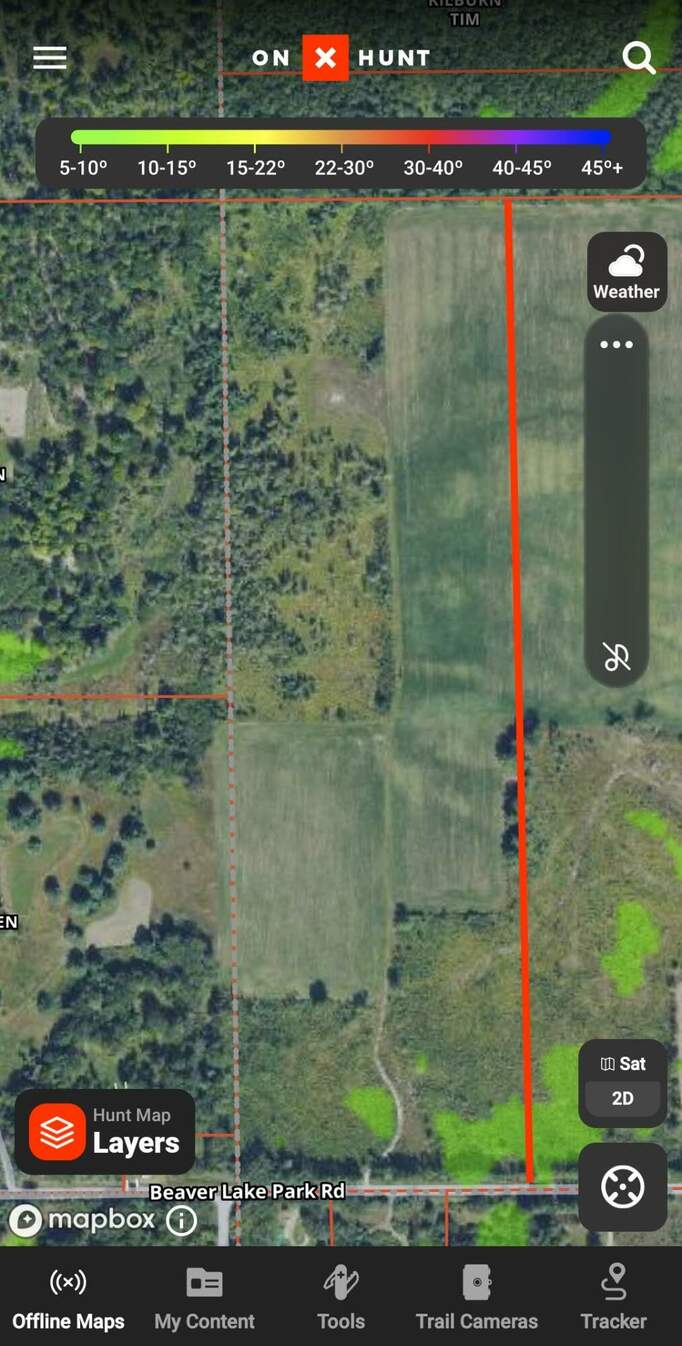Open the Tools tab
682x1346 pixels.
(x=341, y=1298)
